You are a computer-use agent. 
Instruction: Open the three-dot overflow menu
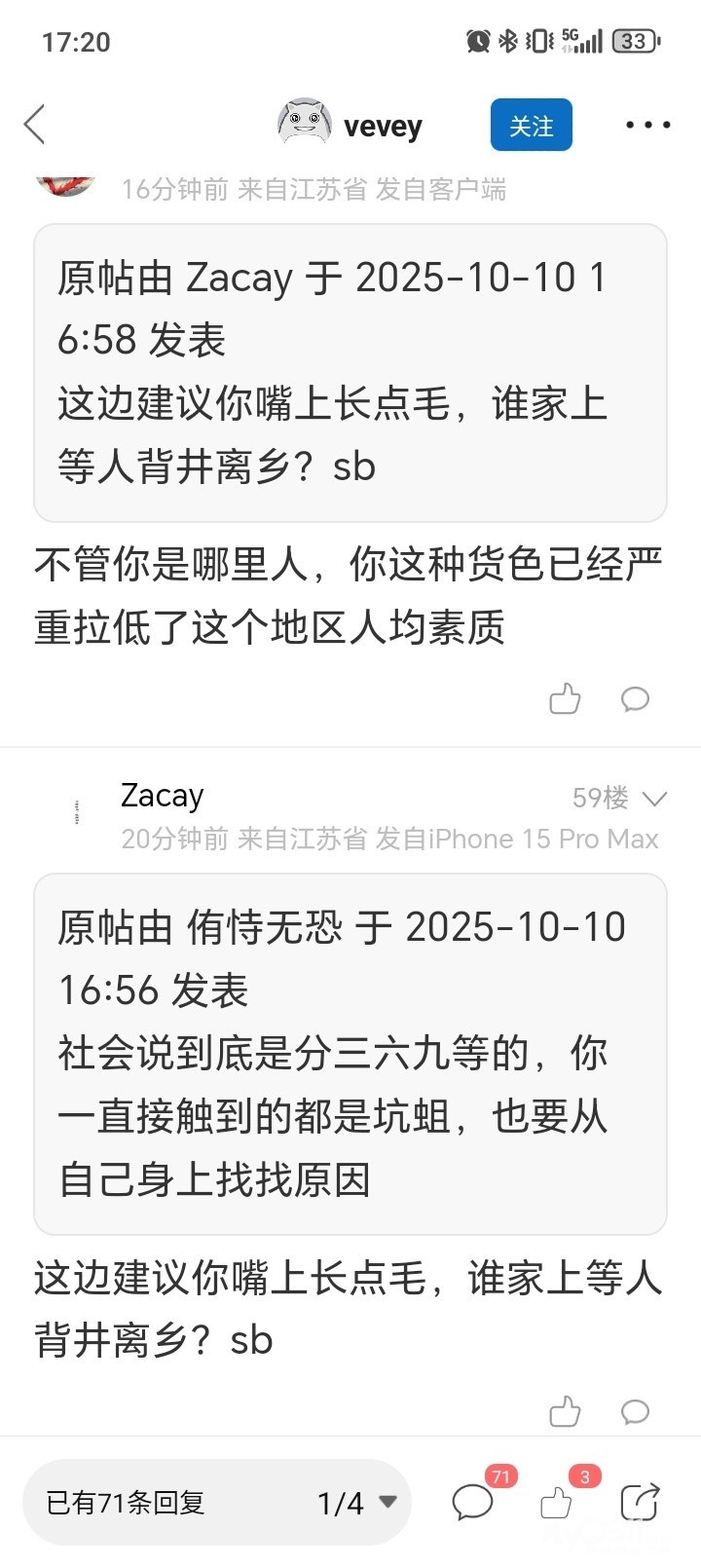point(647,125)
